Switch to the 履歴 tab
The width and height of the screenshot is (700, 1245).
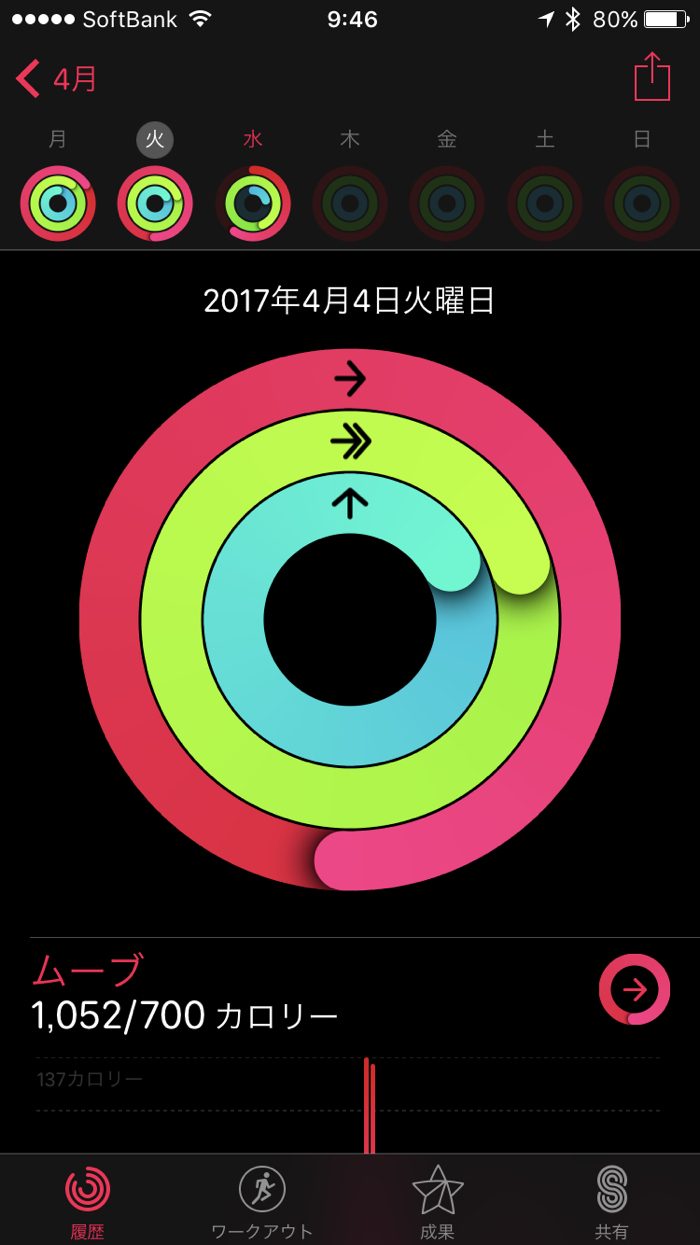(x=88, y=1200)
